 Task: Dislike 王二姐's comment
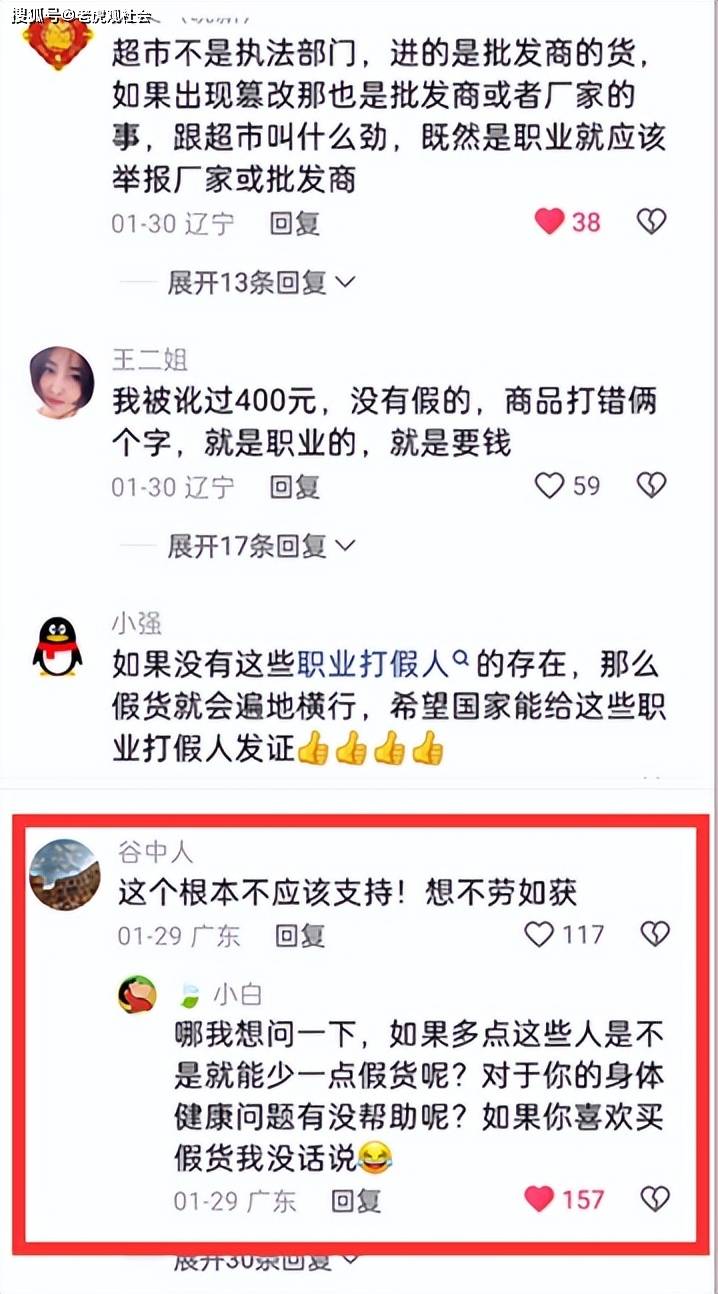651,486
